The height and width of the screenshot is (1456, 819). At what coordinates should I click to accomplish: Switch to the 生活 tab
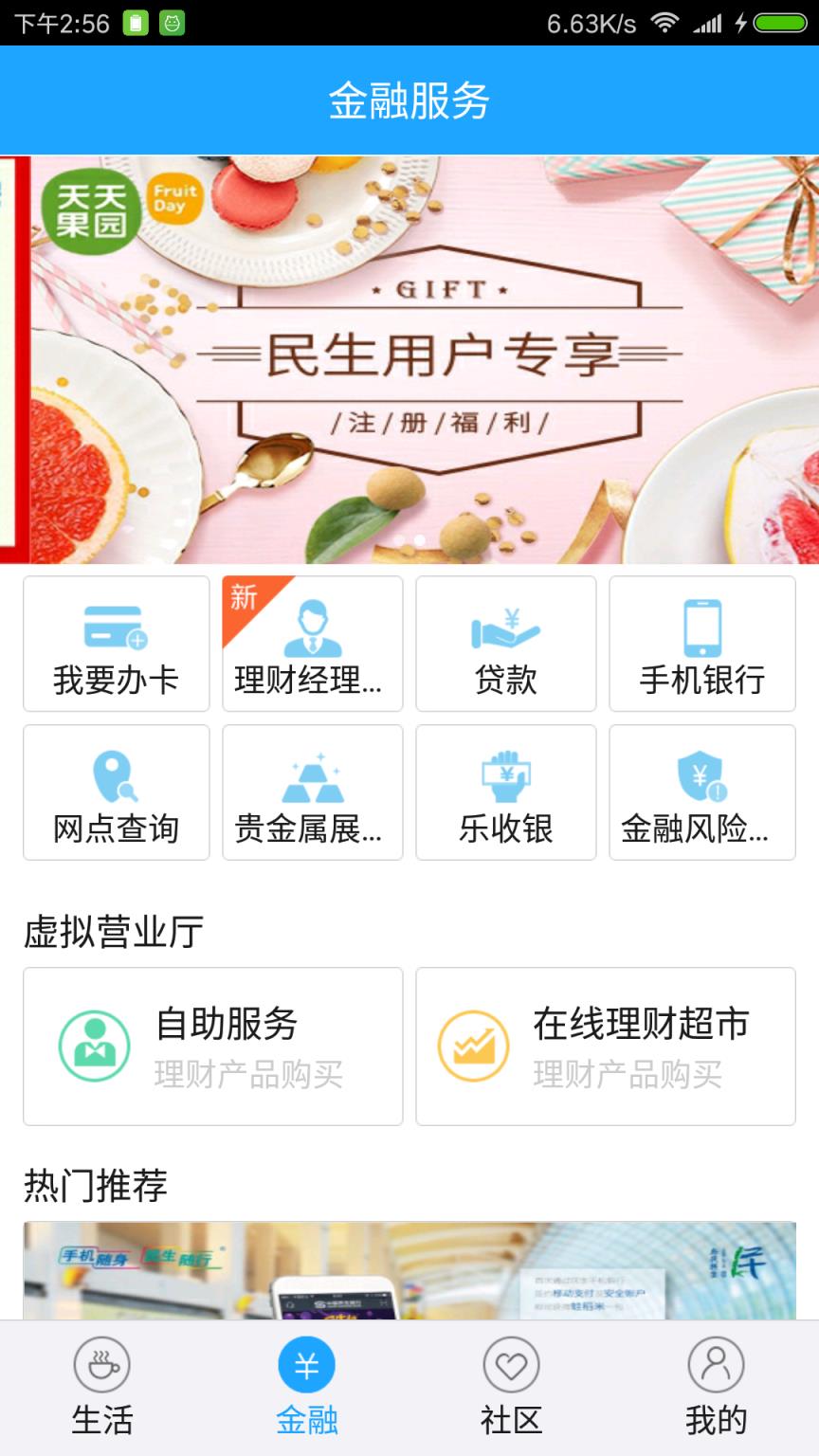(102, 1385)
